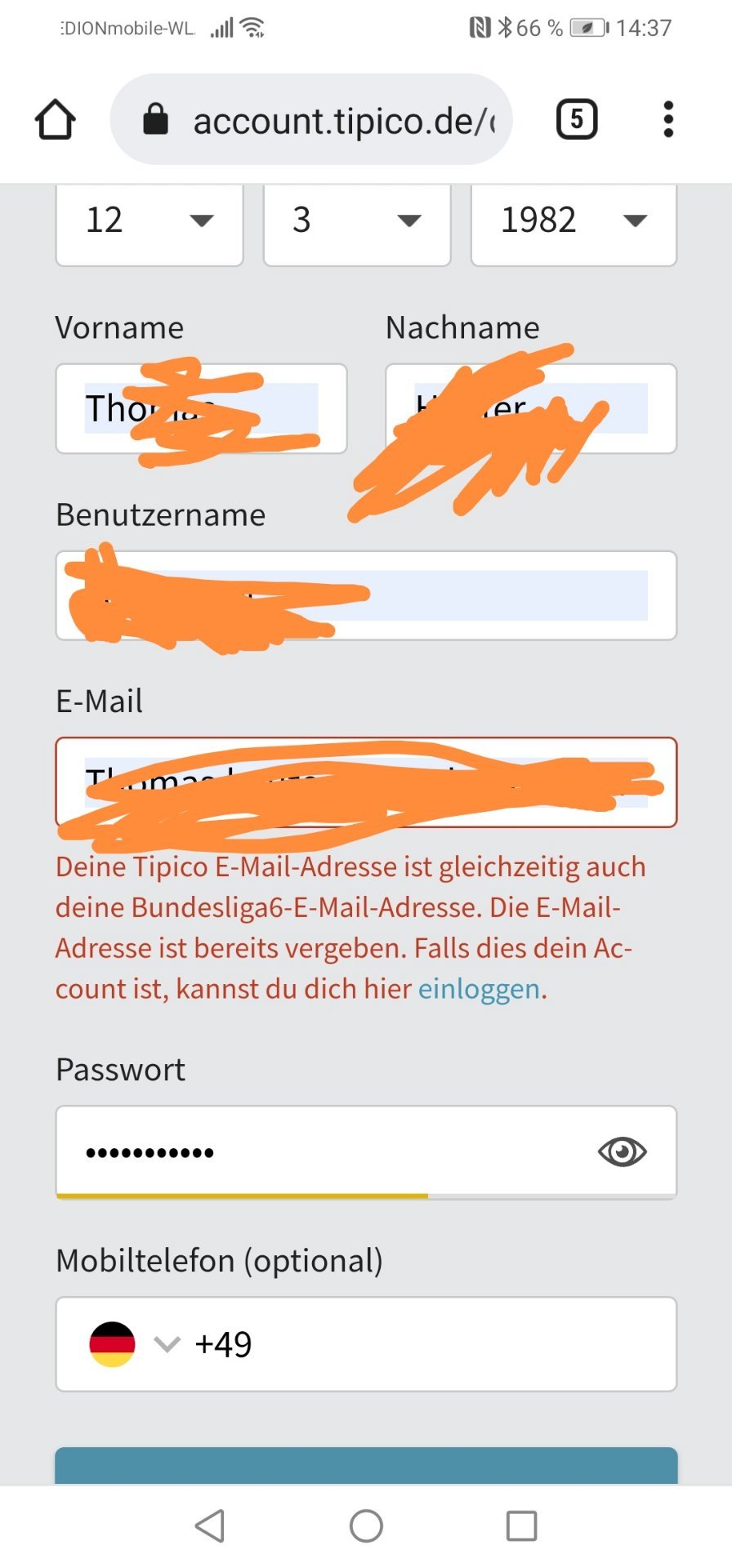Go back with the system back button
Viewport: 732px width, 1568px height.
pyautogui.click(x=210, y=1526)
